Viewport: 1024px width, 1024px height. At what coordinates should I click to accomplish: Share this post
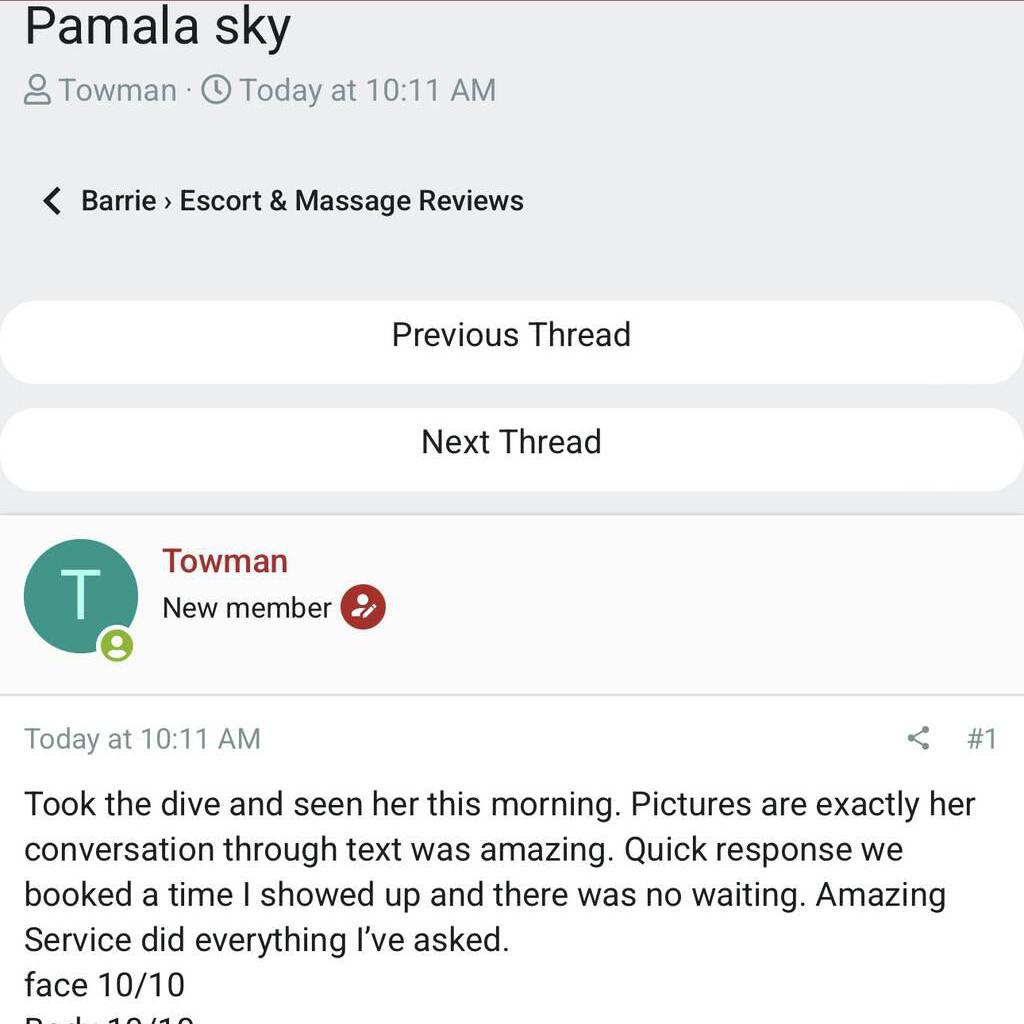coord(918,739)
